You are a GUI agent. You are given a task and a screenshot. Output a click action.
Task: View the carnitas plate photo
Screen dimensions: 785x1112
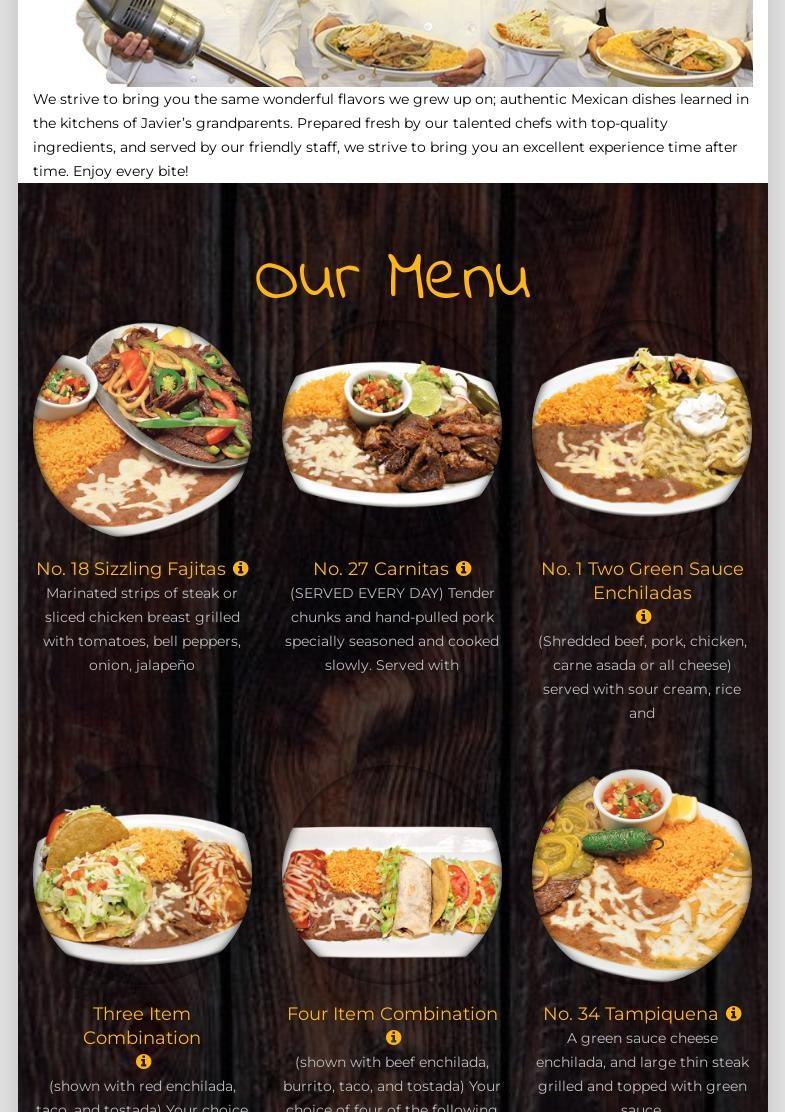[x=392, y=430]
